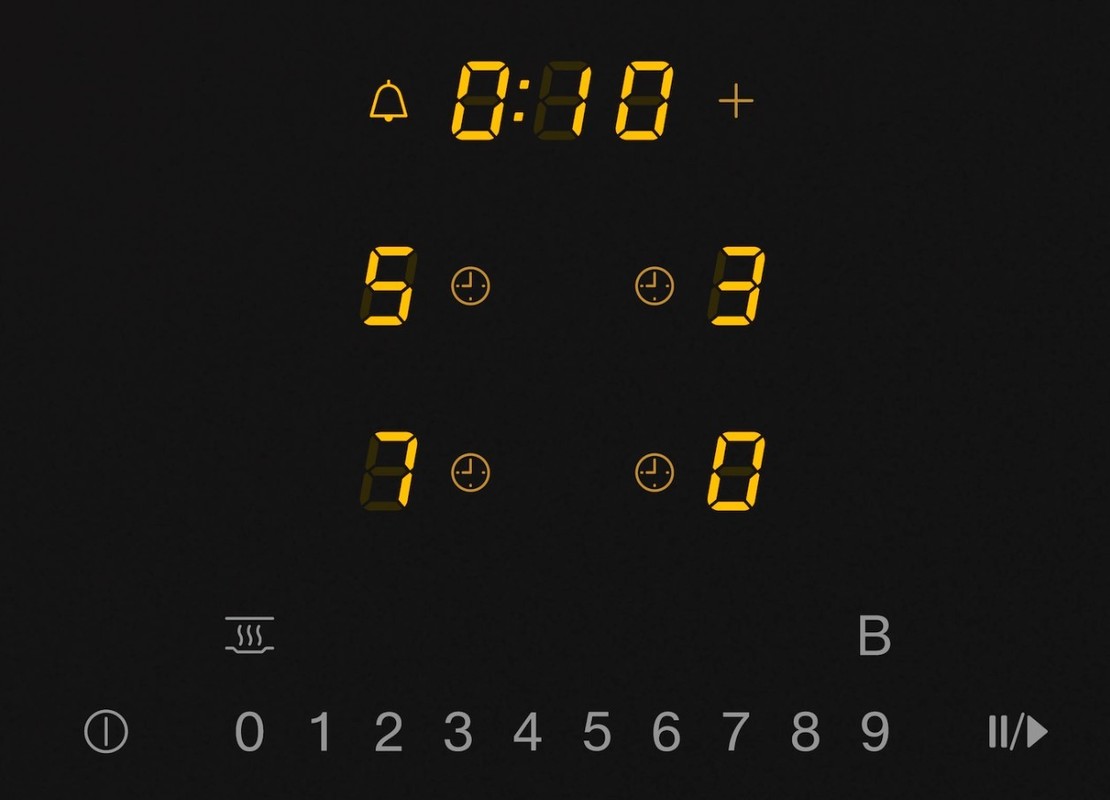
Task: Set maximum power level 9
Action: pyautogui.click(x=875, y=733)
